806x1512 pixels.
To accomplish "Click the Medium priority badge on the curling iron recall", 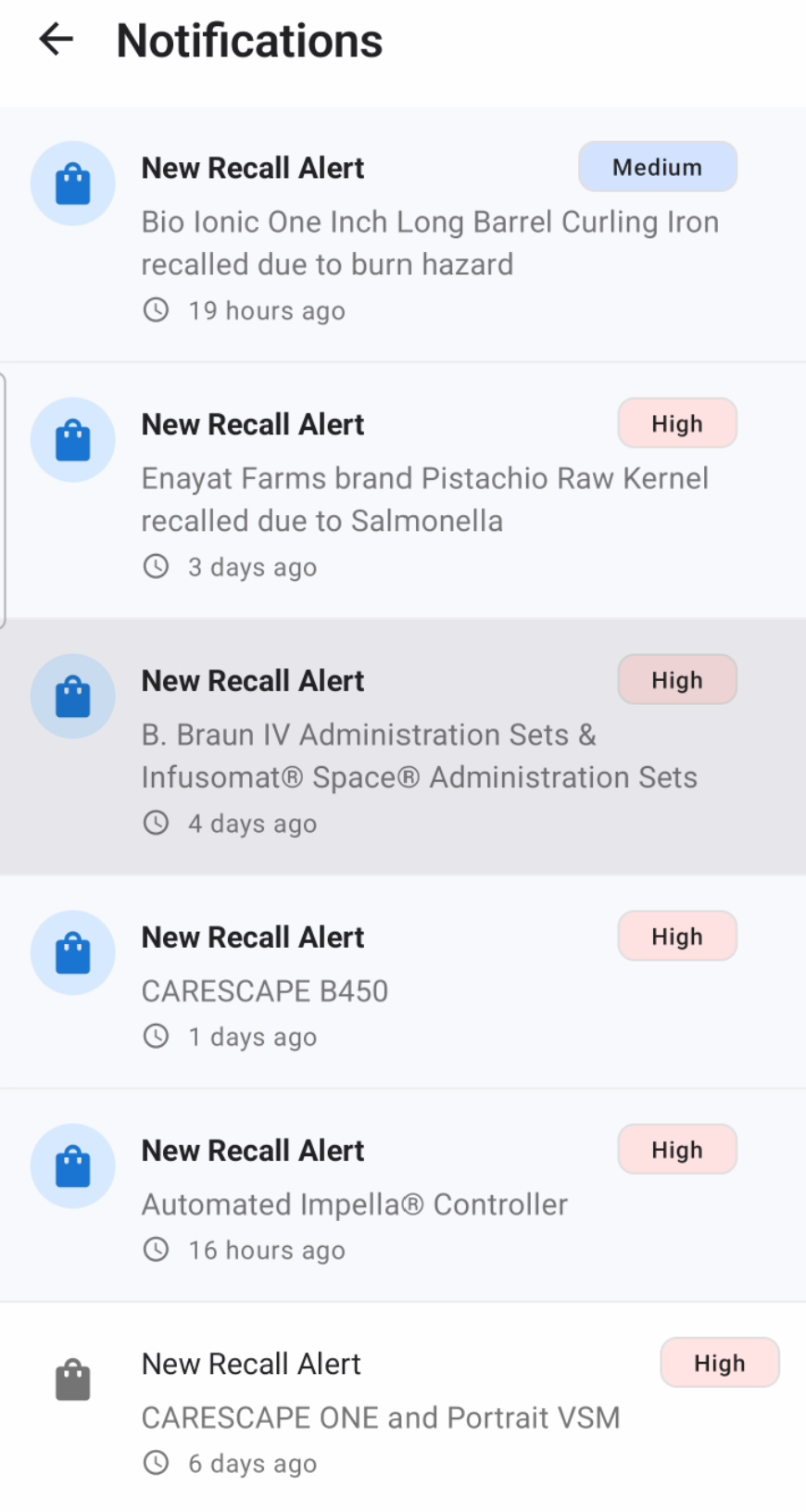I will (657, 167).
